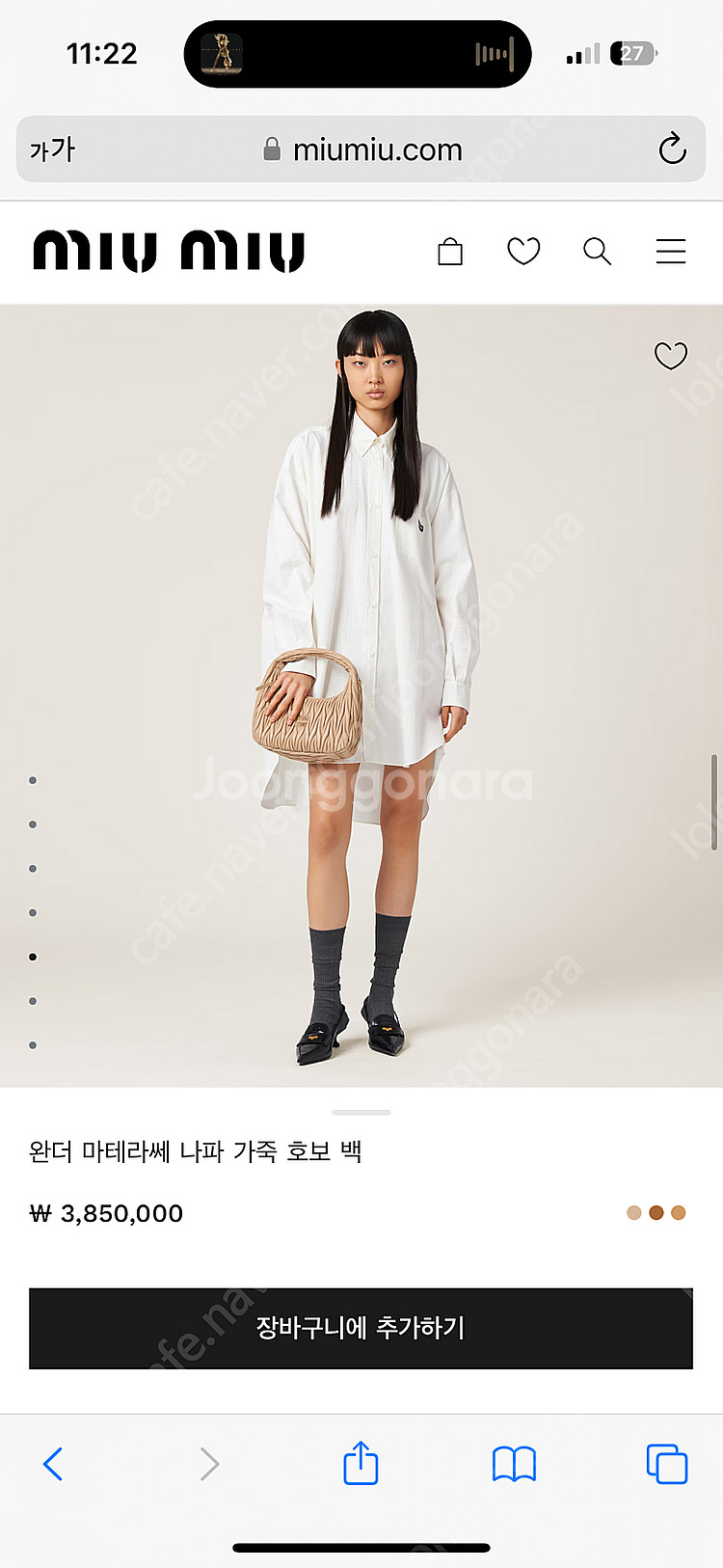Add this bag to favorites with the heart icon
This screenshot has height=1568, width=723.
(x=671, y=356)
